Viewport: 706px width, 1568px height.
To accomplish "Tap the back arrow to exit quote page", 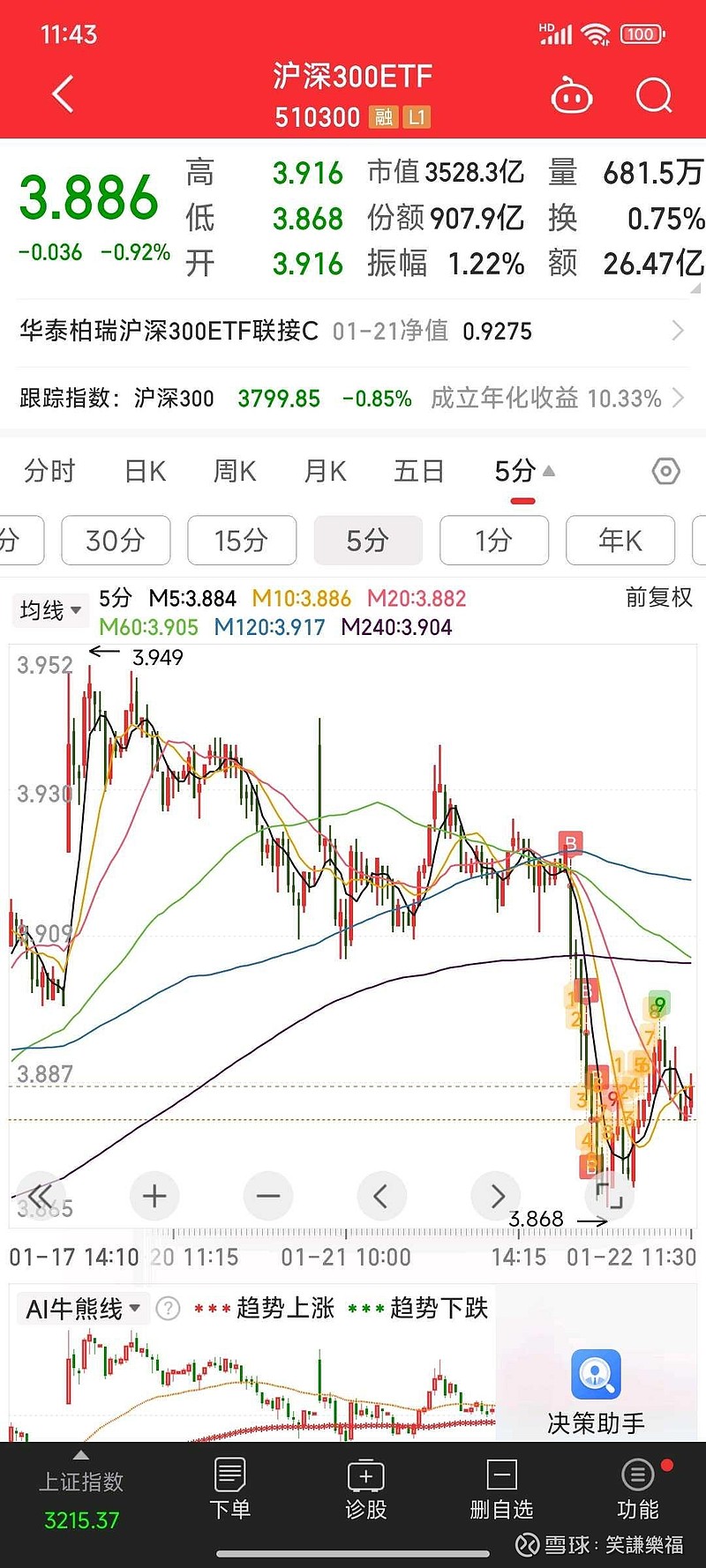I will pos(62,94).
